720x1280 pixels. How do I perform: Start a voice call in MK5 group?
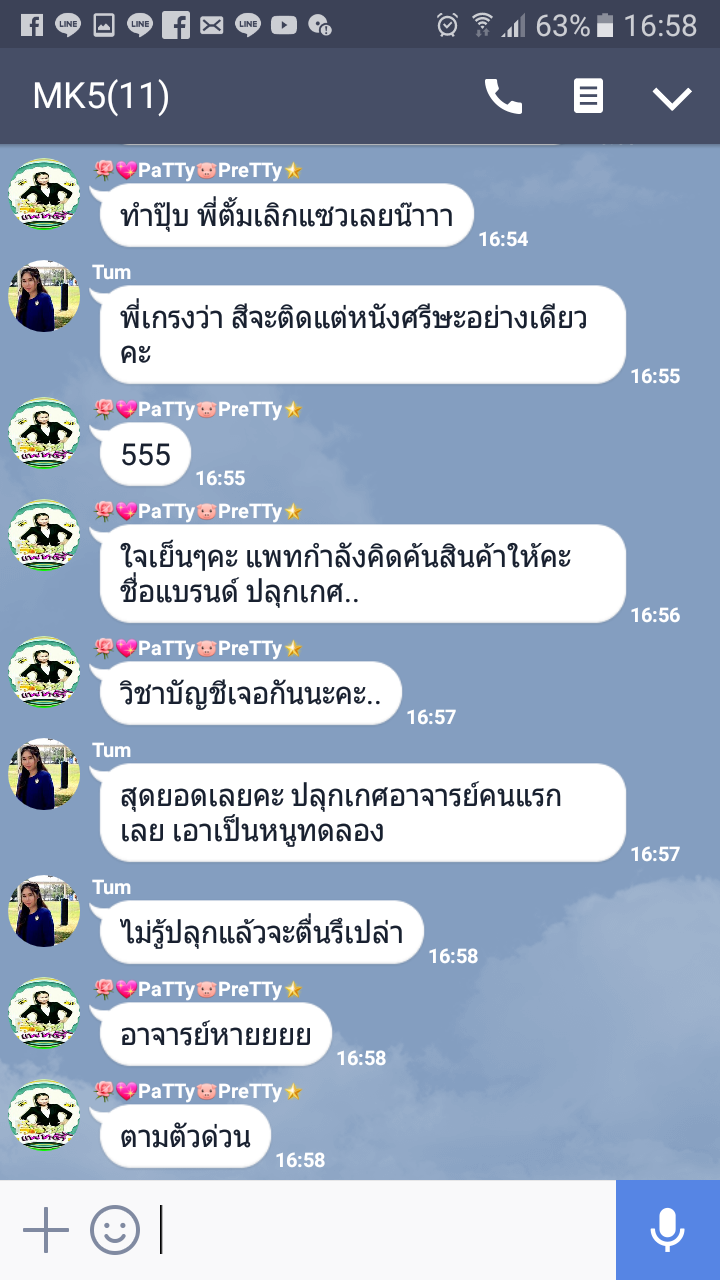(503, 97)
